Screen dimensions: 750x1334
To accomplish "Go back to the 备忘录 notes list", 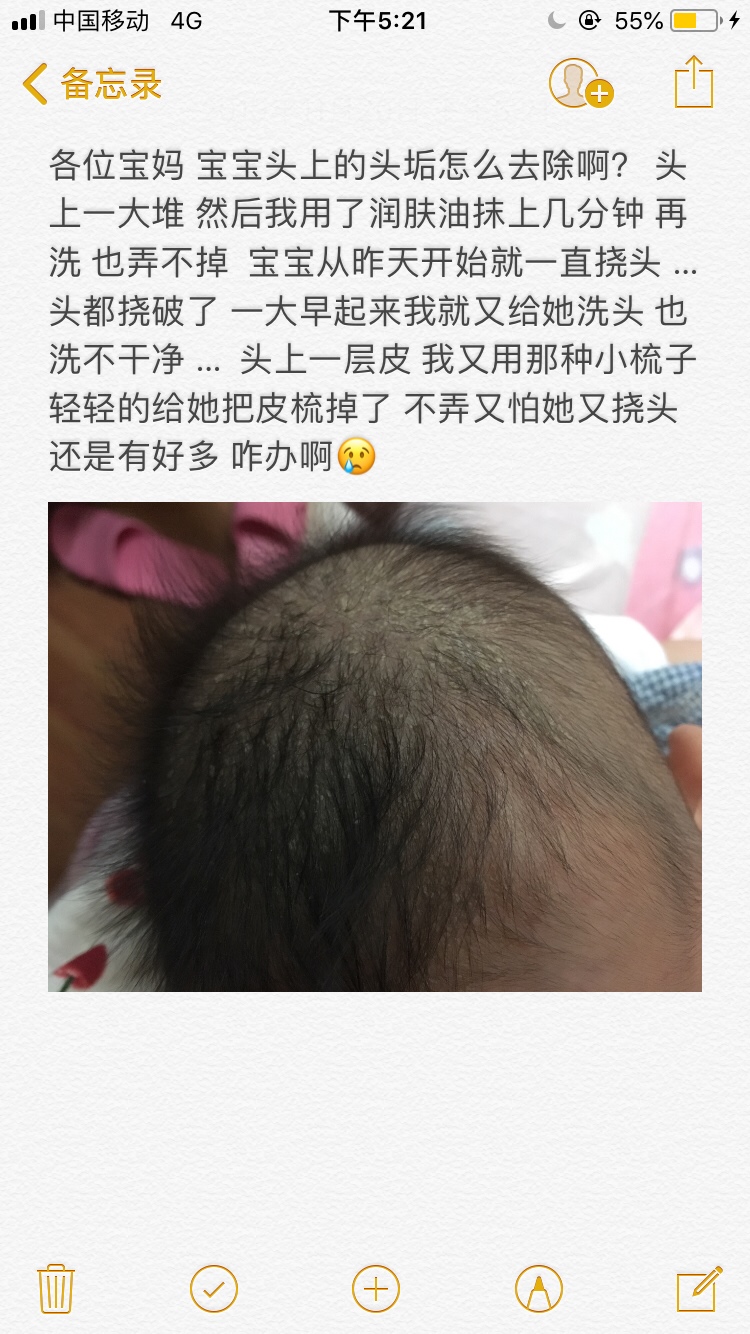I will pos(92,84).
